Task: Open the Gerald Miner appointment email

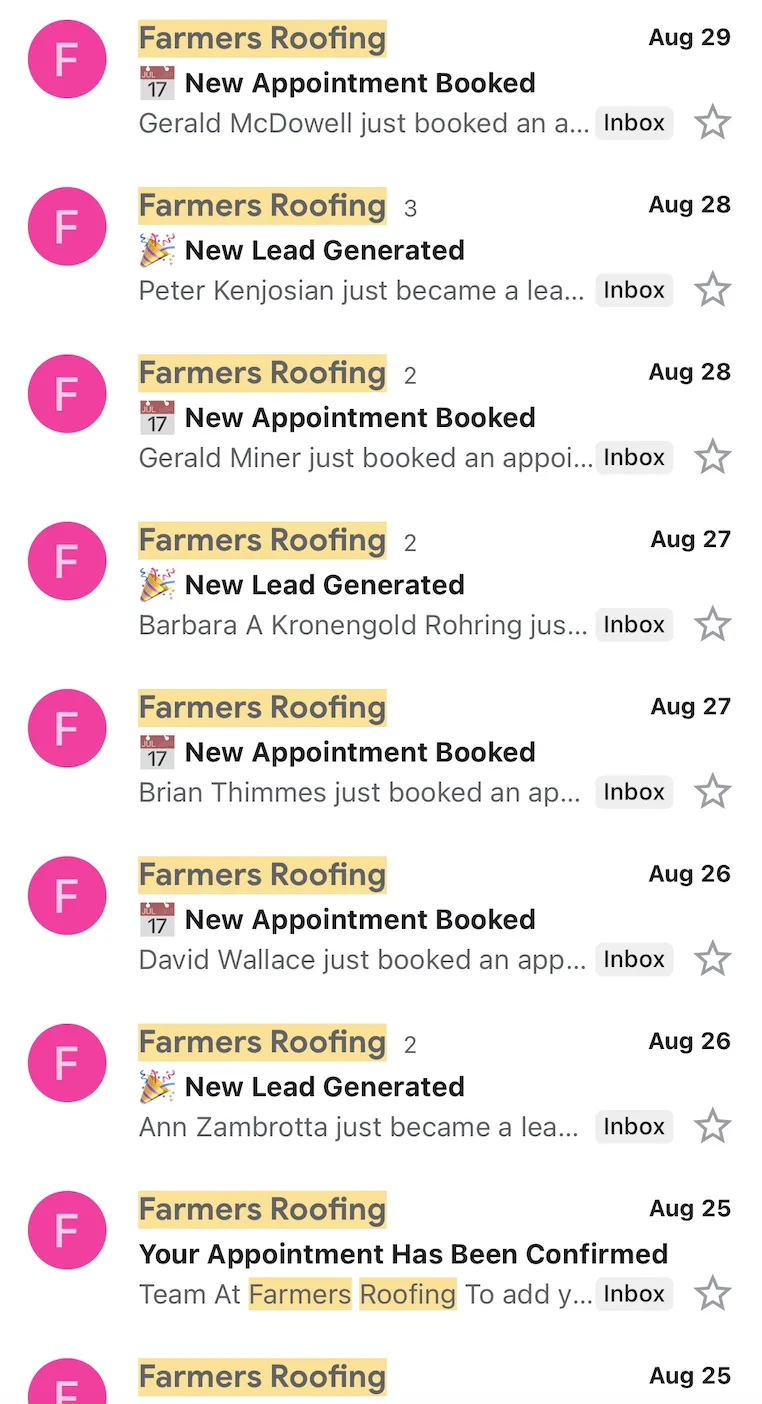Action: coord(381,415)
